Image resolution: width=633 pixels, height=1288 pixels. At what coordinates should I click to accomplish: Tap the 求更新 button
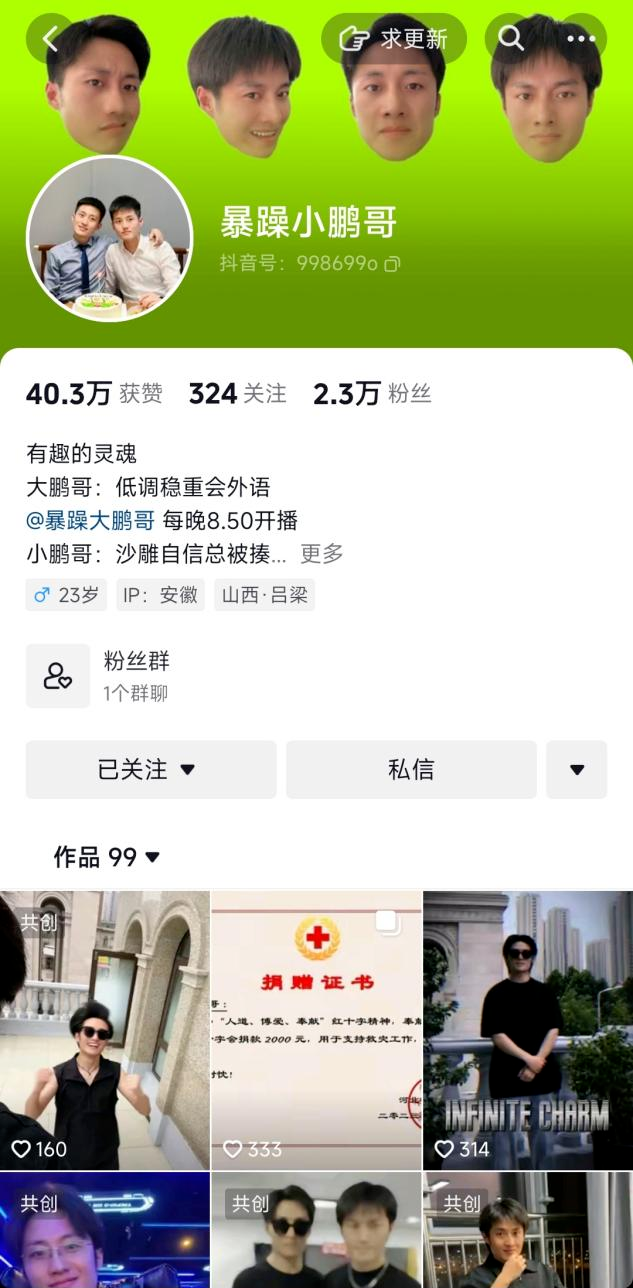[x=394, y=39]
